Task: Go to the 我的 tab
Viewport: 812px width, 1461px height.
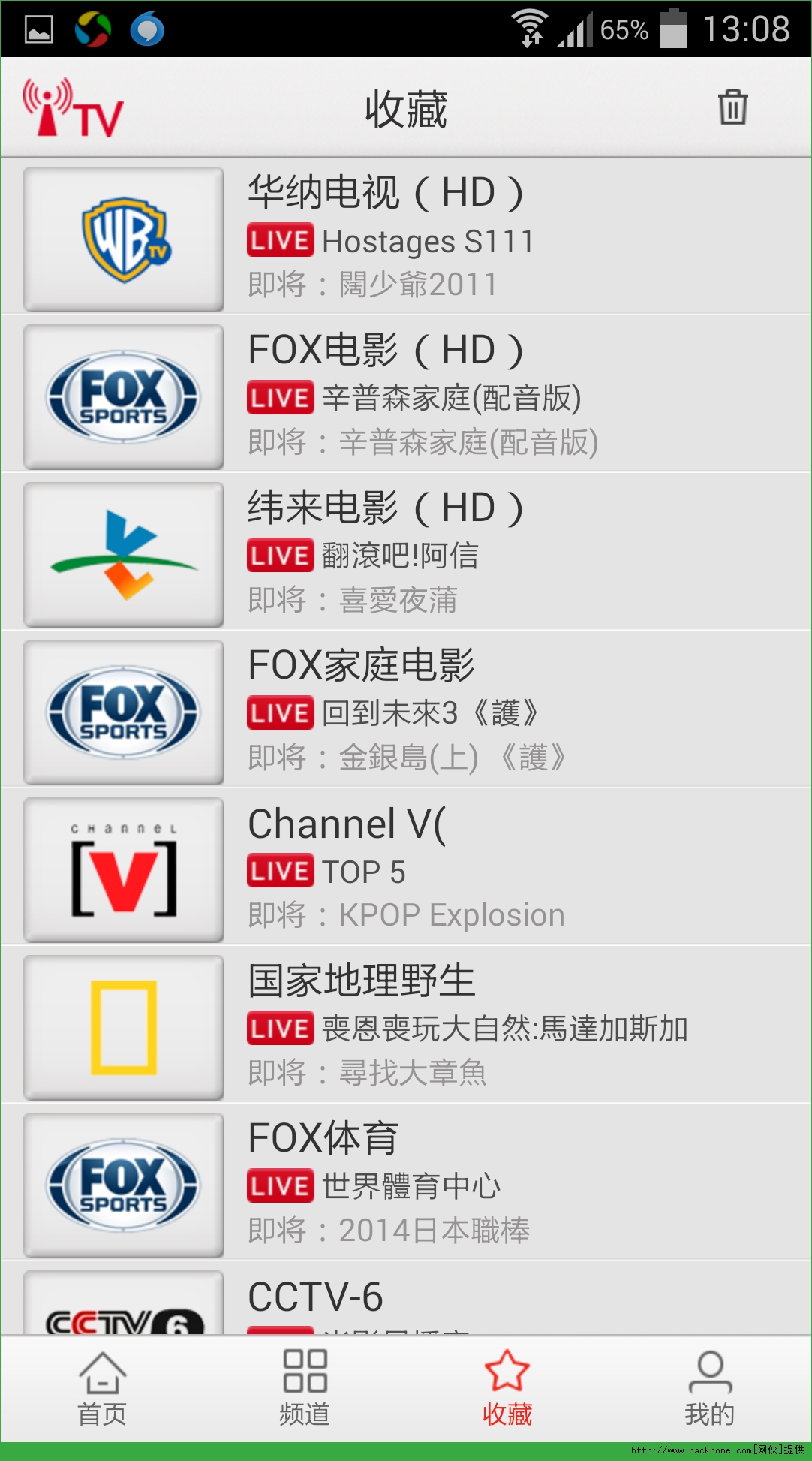Action: 710,1389
